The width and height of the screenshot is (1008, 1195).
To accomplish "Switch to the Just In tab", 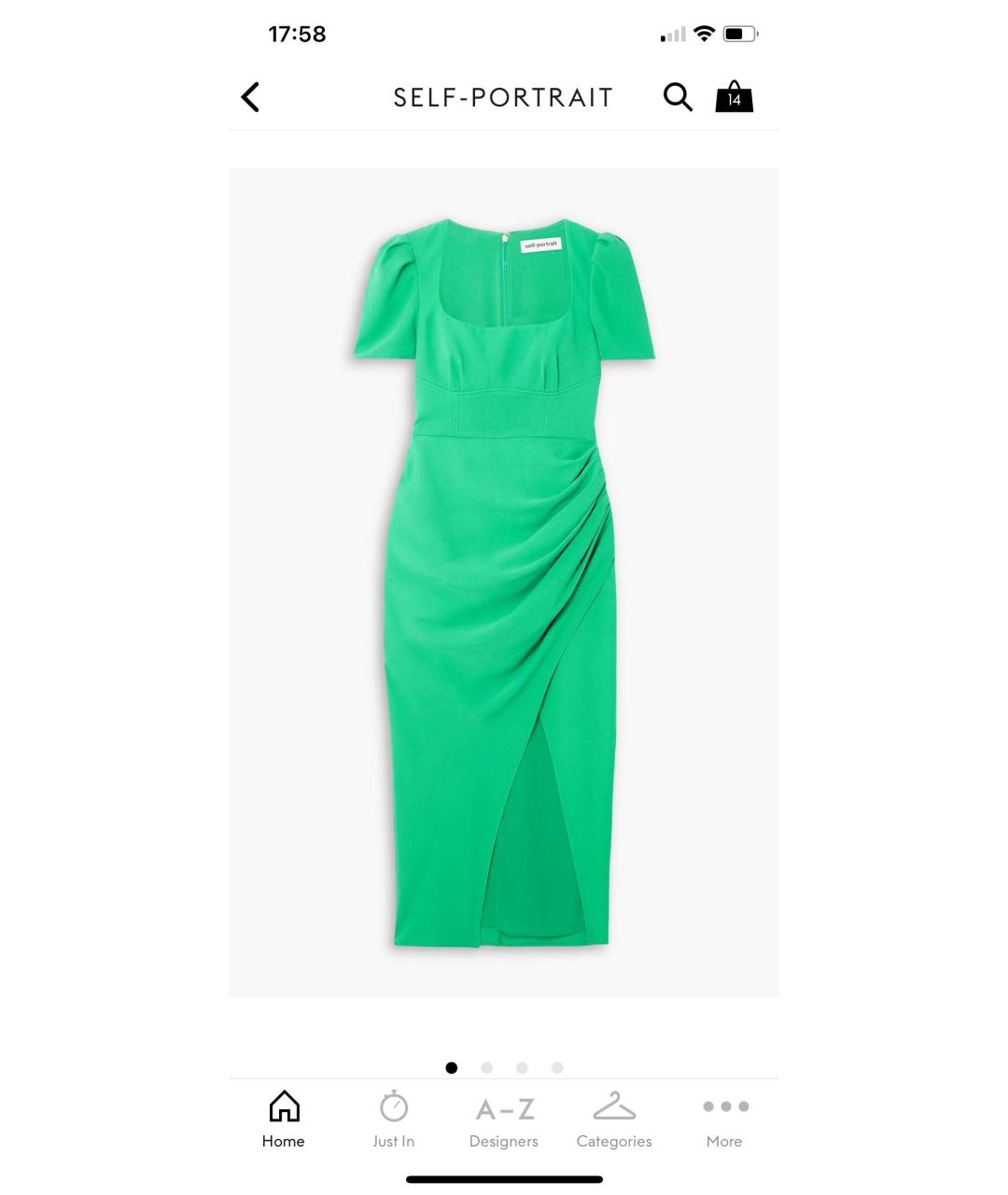I will 394,1118.
